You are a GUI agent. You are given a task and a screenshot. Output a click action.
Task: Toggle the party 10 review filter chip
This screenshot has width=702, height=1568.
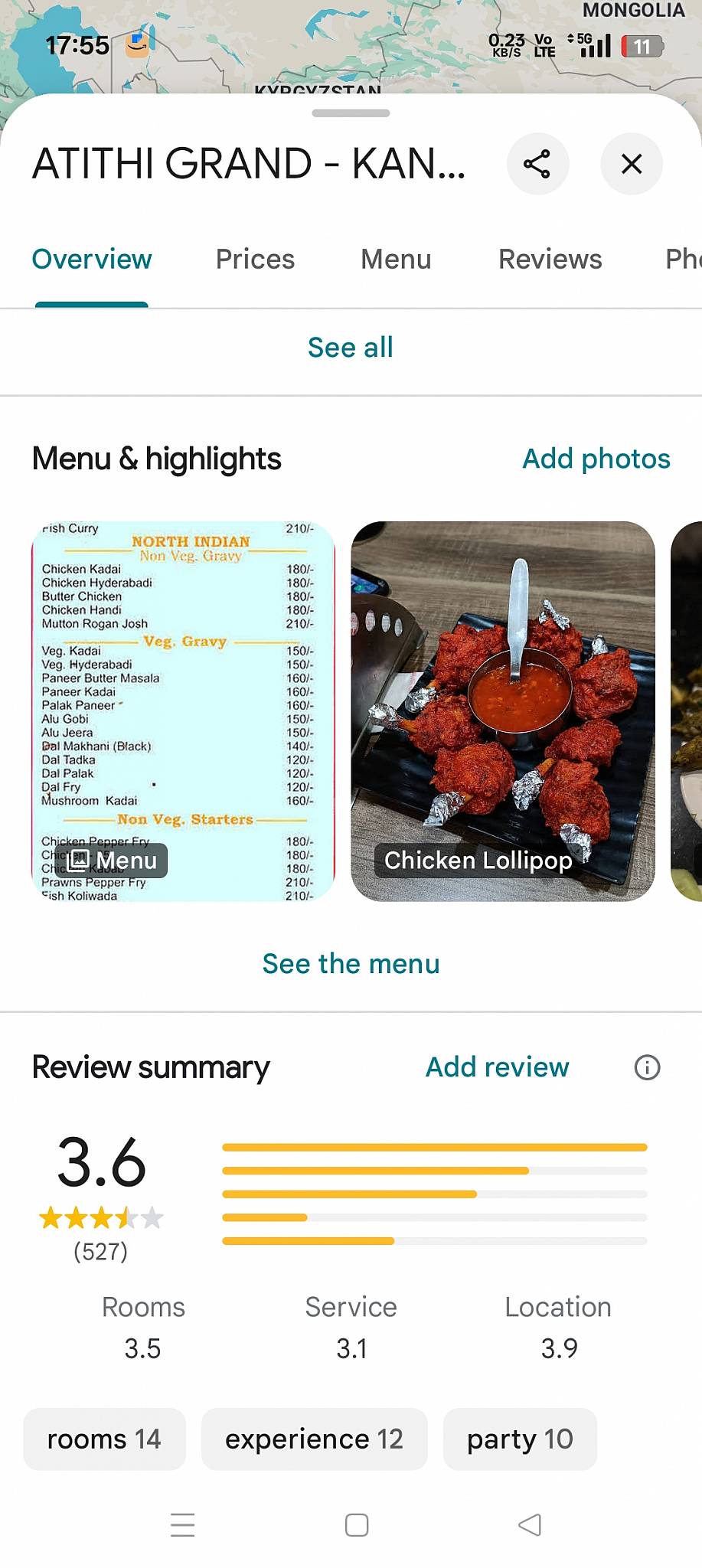519,1439
